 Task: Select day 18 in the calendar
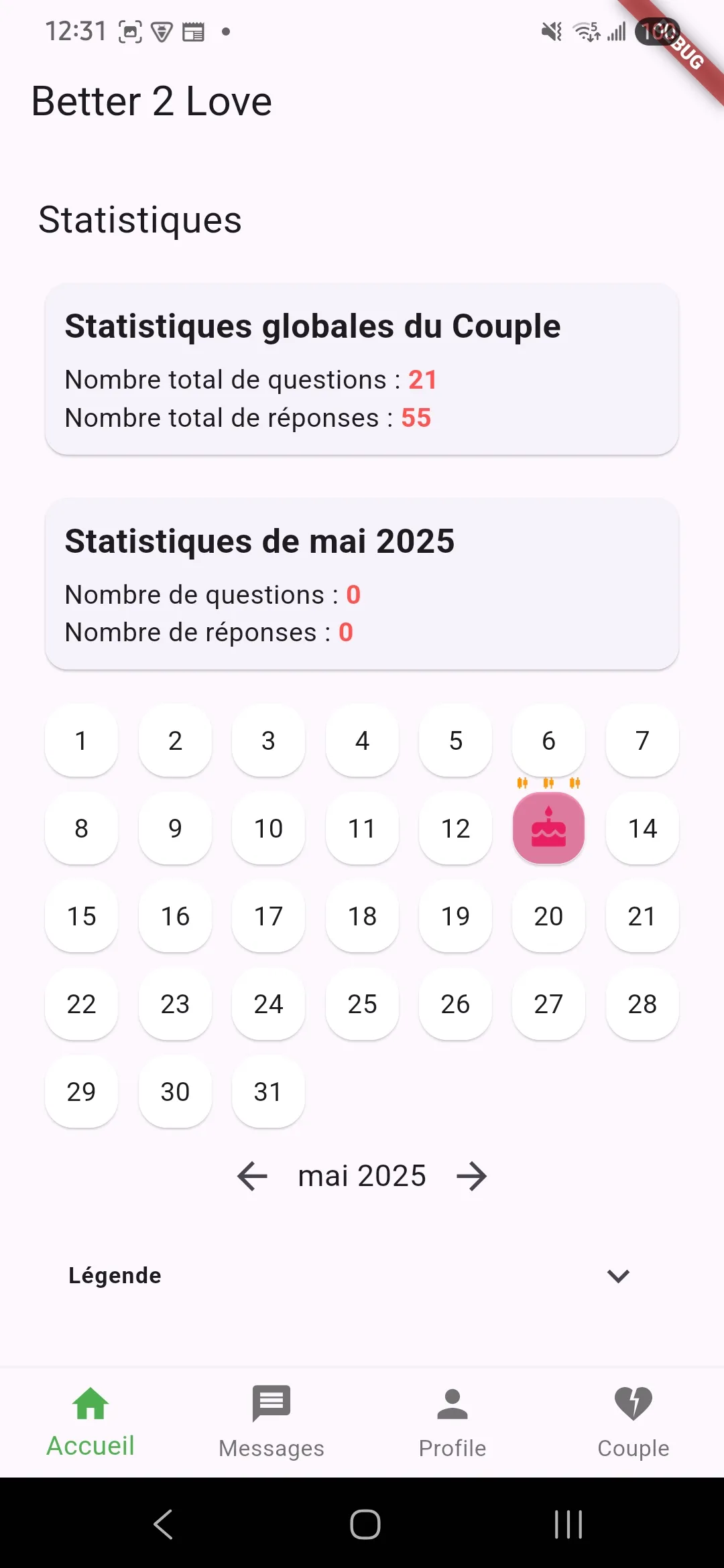point(362,916)
